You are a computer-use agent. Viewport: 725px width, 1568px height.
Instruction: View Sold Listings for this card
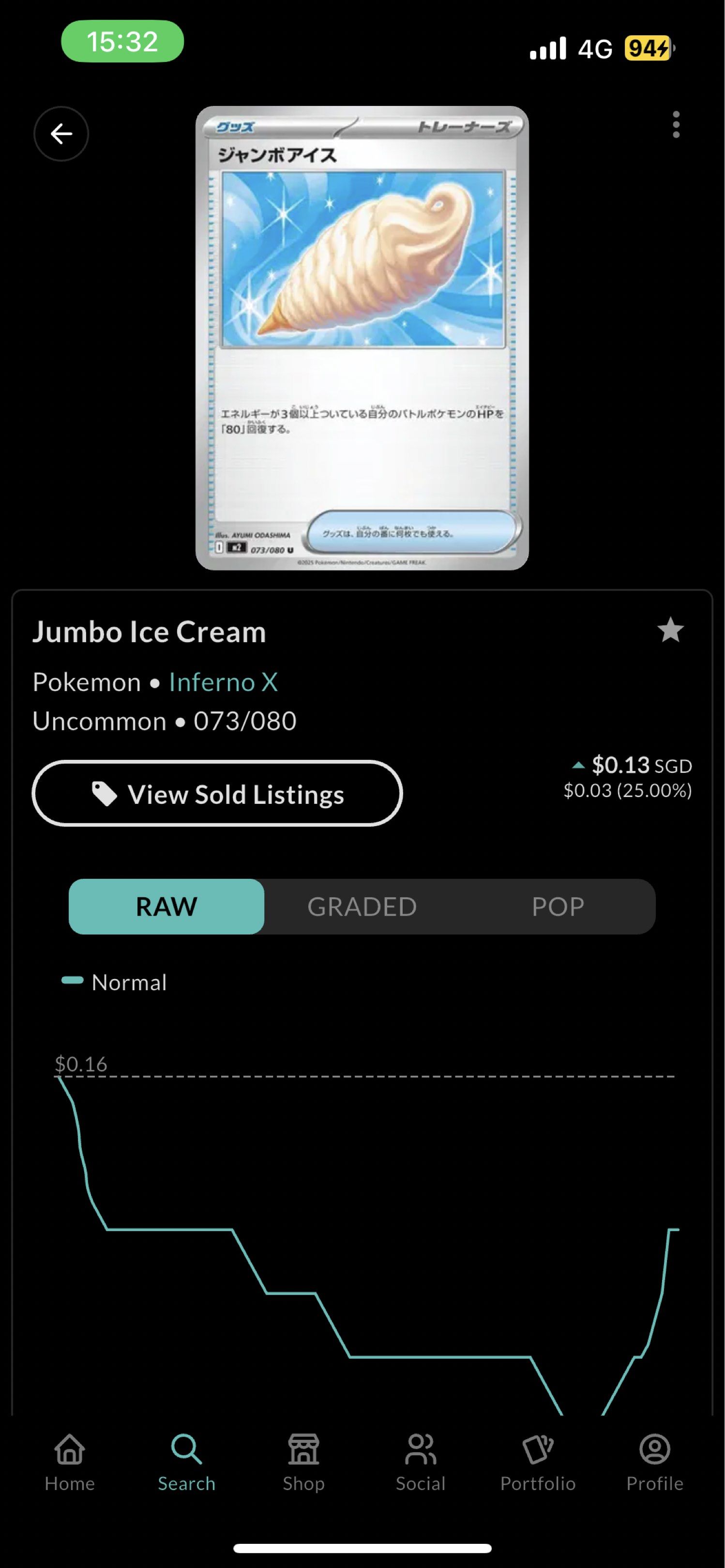pyautogui.click(x=217, y=794)
